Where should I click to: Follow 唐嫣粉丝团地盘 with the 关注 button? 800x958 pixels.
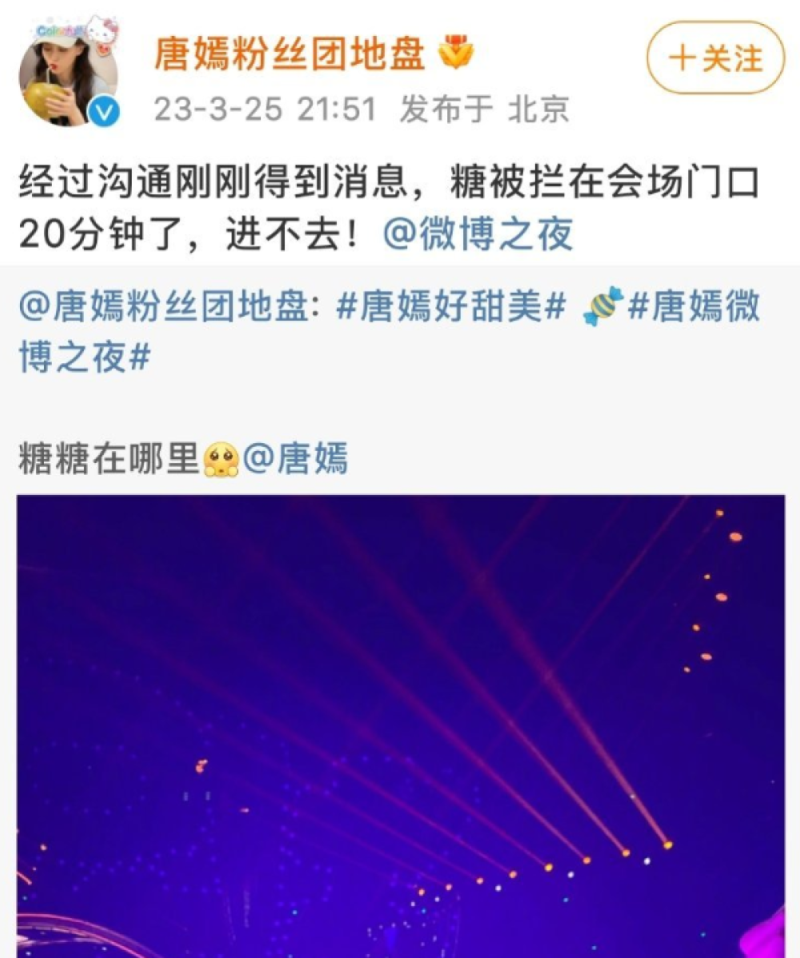[715, 59]
